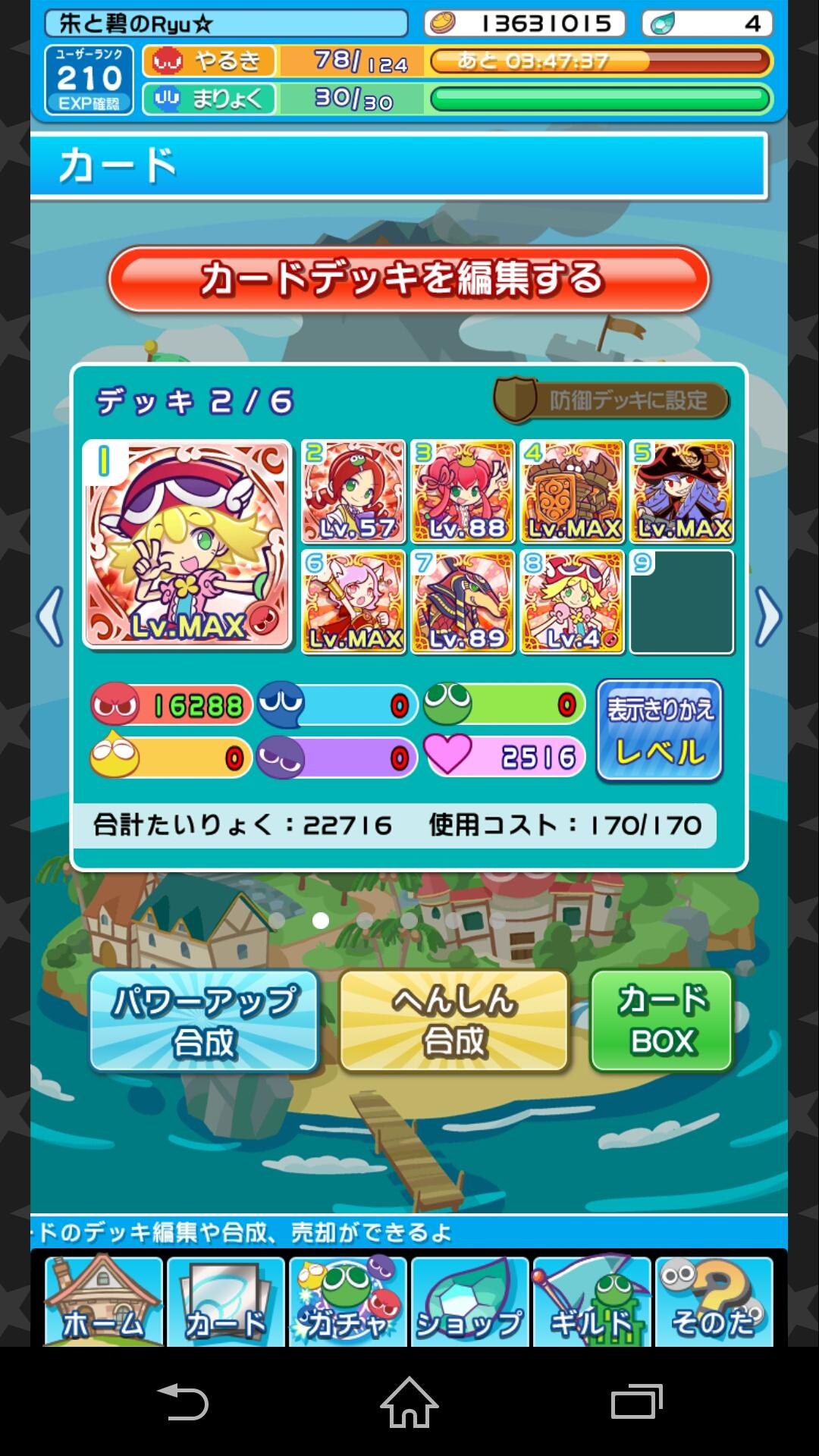This screenshot has width=819, height=1456.
Task: Set this deck as the defense deck (防御デッキに設定)
Action: point(611,400)
